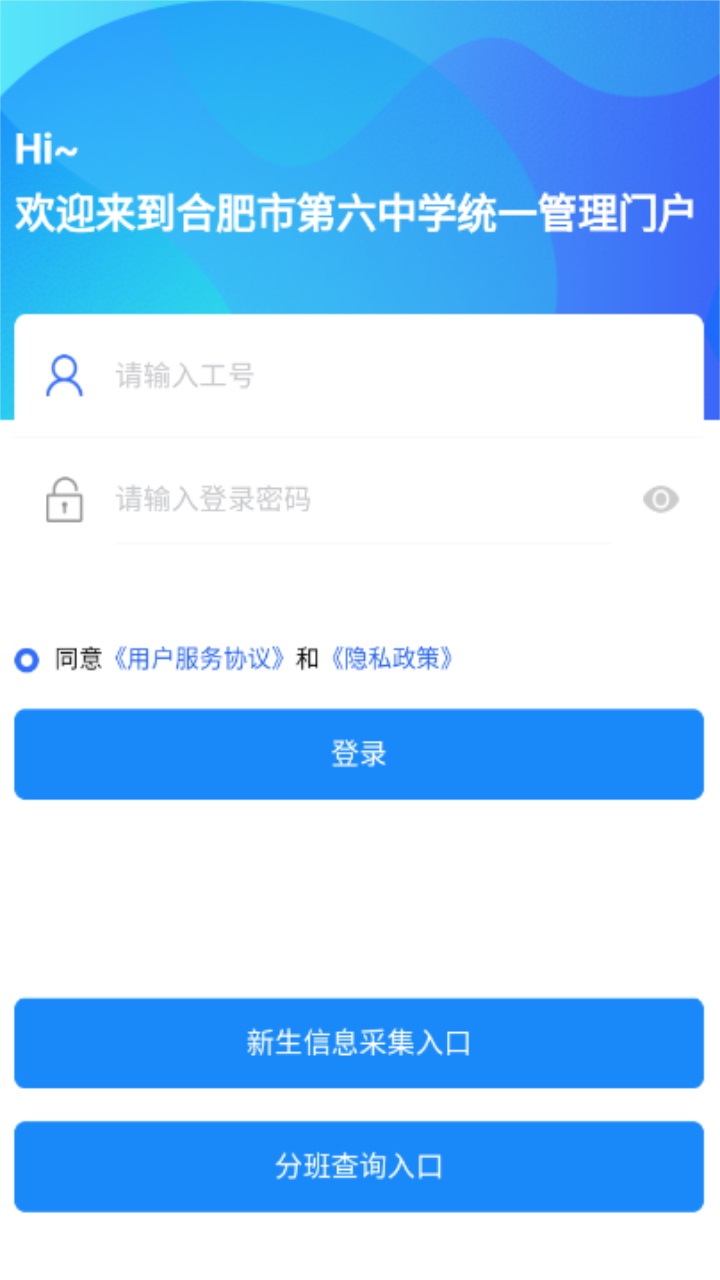The height and width of the screenshot is (1280, 720).
Task: Open 新生信息采集入口
Action: (x=359, y=1043)
